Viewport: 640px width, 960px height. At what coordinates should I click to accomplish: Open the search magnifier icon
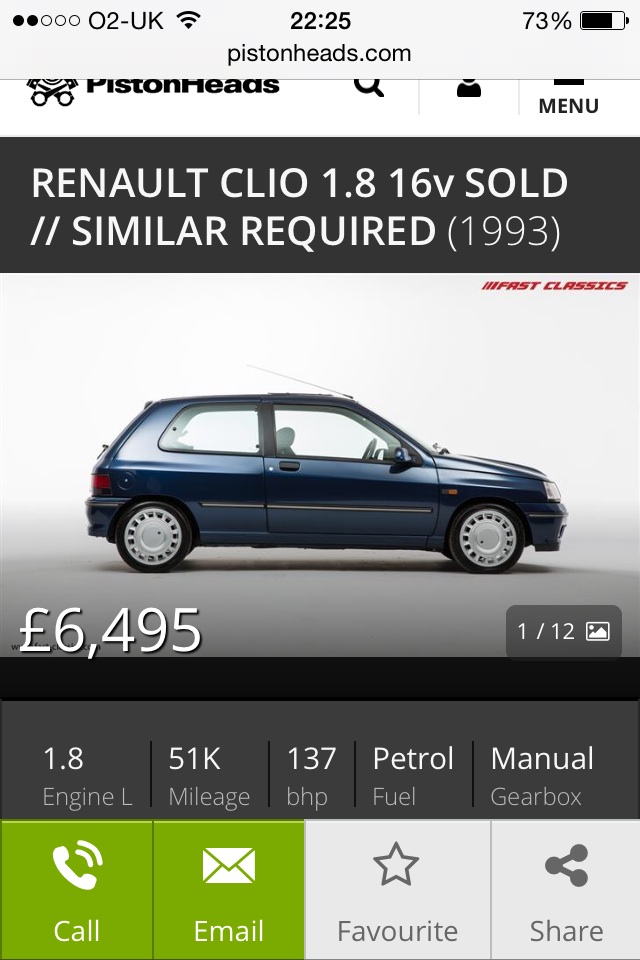click(x=368, y=88)
